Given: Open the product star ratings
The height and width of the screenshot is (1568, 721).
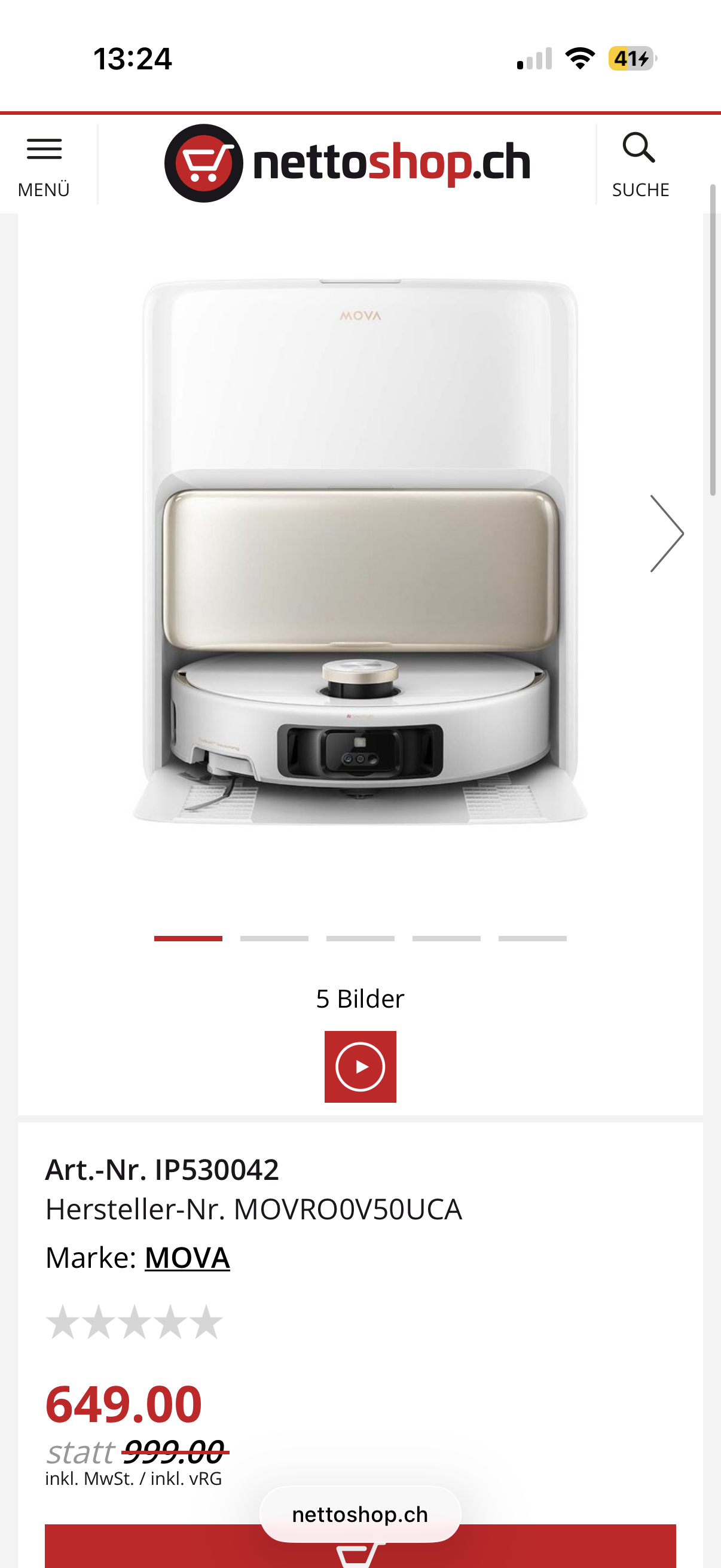Looking at the screenshot, I should tap(135, 1322).
